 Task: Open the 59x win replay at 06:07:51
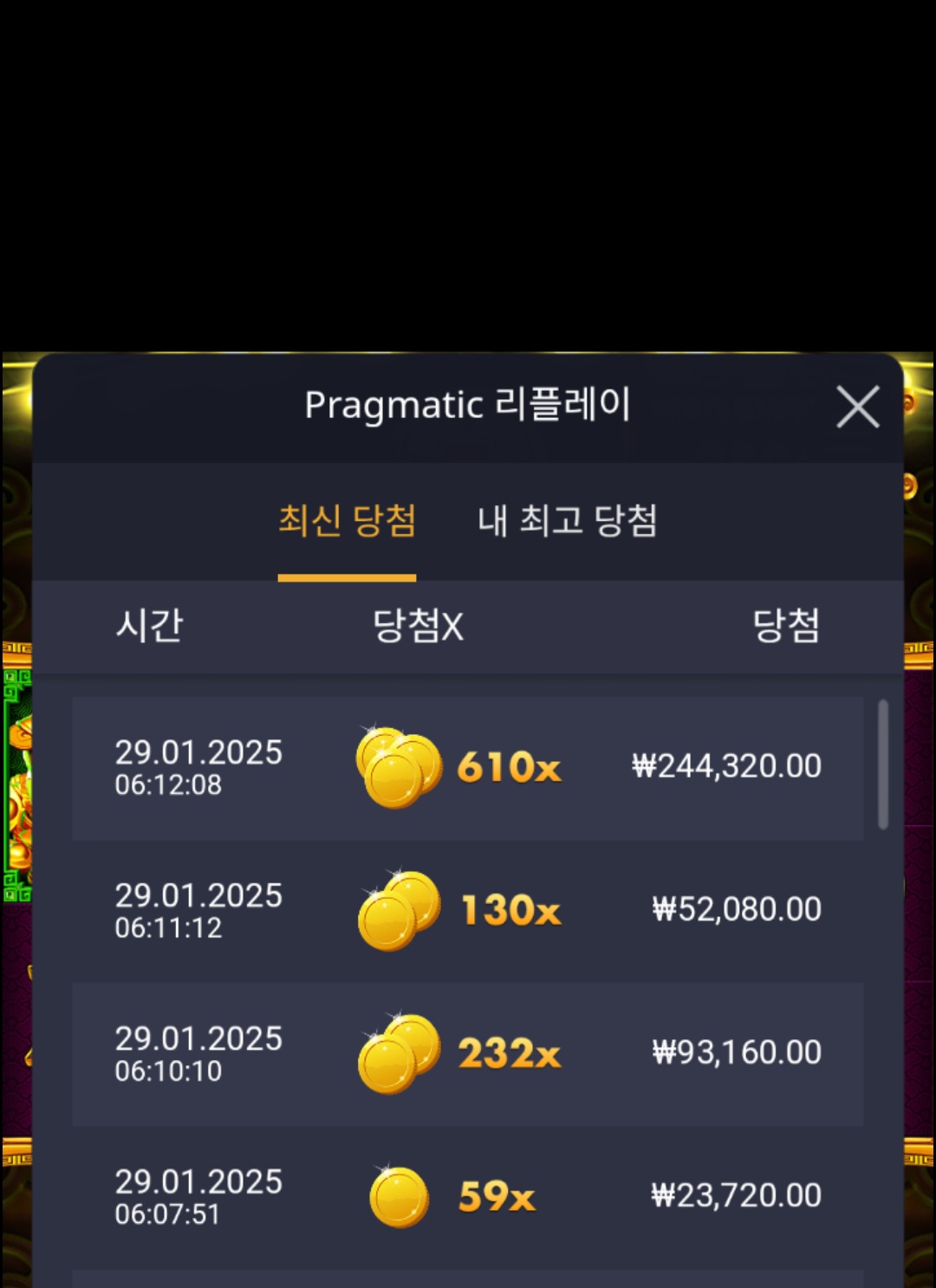click(x=468, y=1197)
